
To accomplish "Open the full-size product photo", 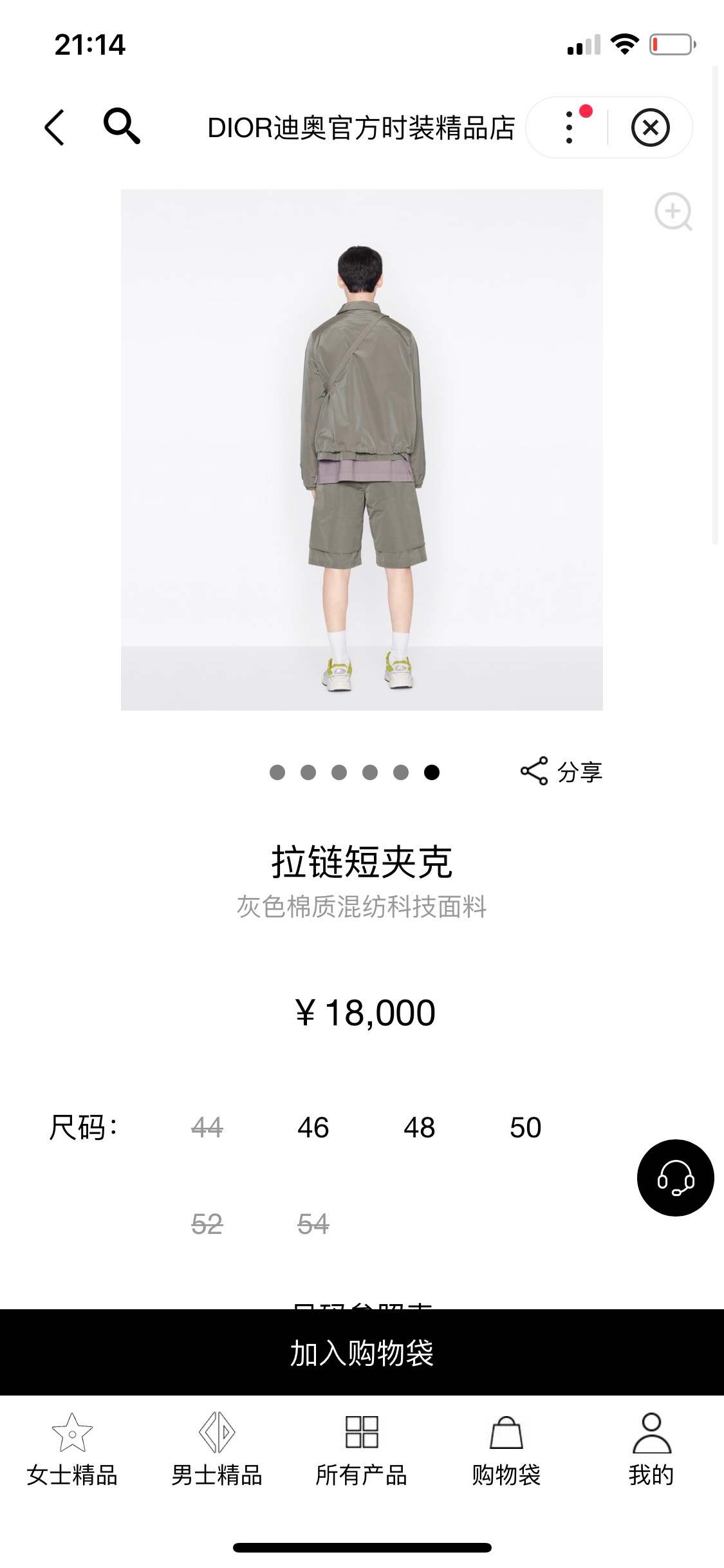I will [x=362, y=449].
